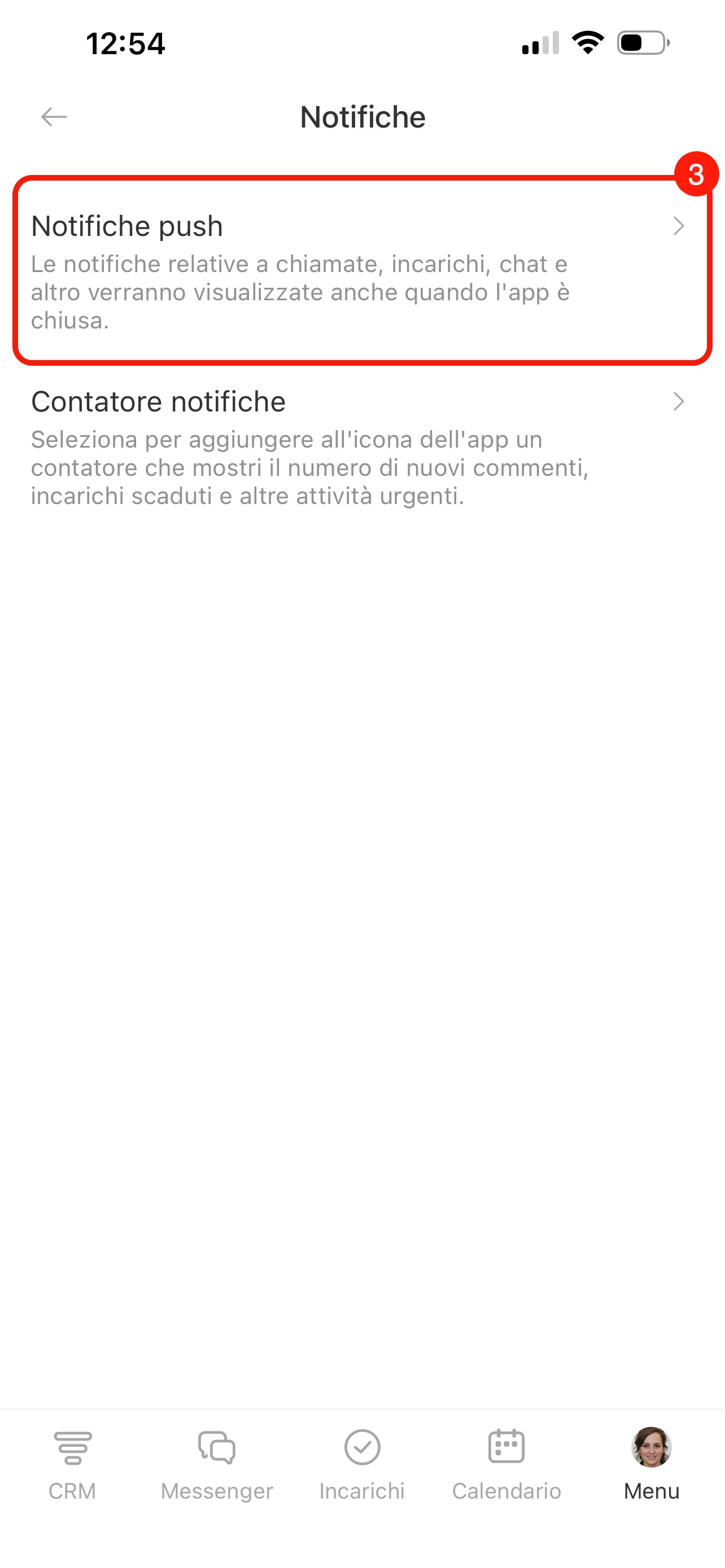Viewport: 725px width, 1568px height.
Task: Switch to the Messenger tab
Action: pos(217,1464)
